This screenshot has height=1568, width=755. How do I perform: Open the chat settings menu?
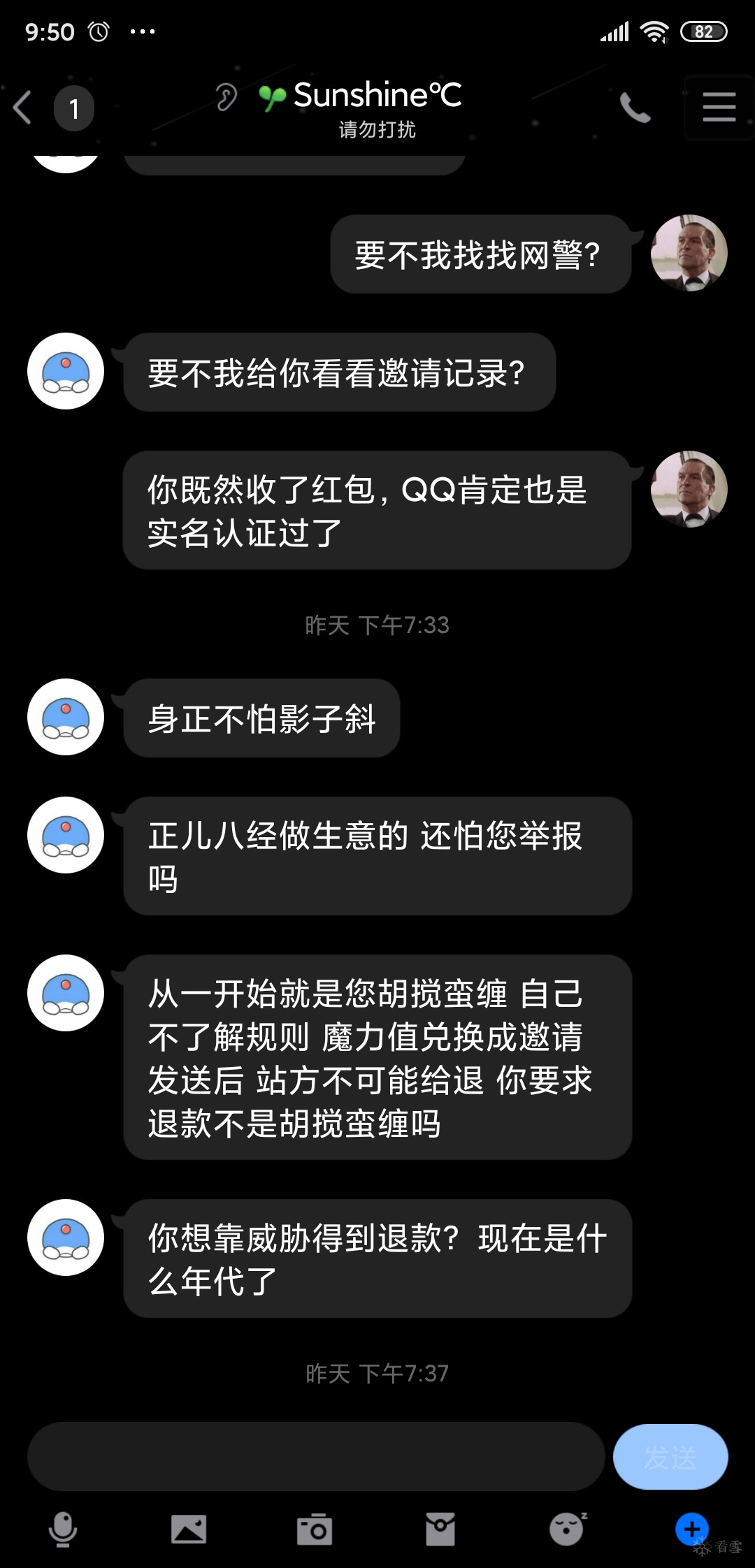click(719, 108)
